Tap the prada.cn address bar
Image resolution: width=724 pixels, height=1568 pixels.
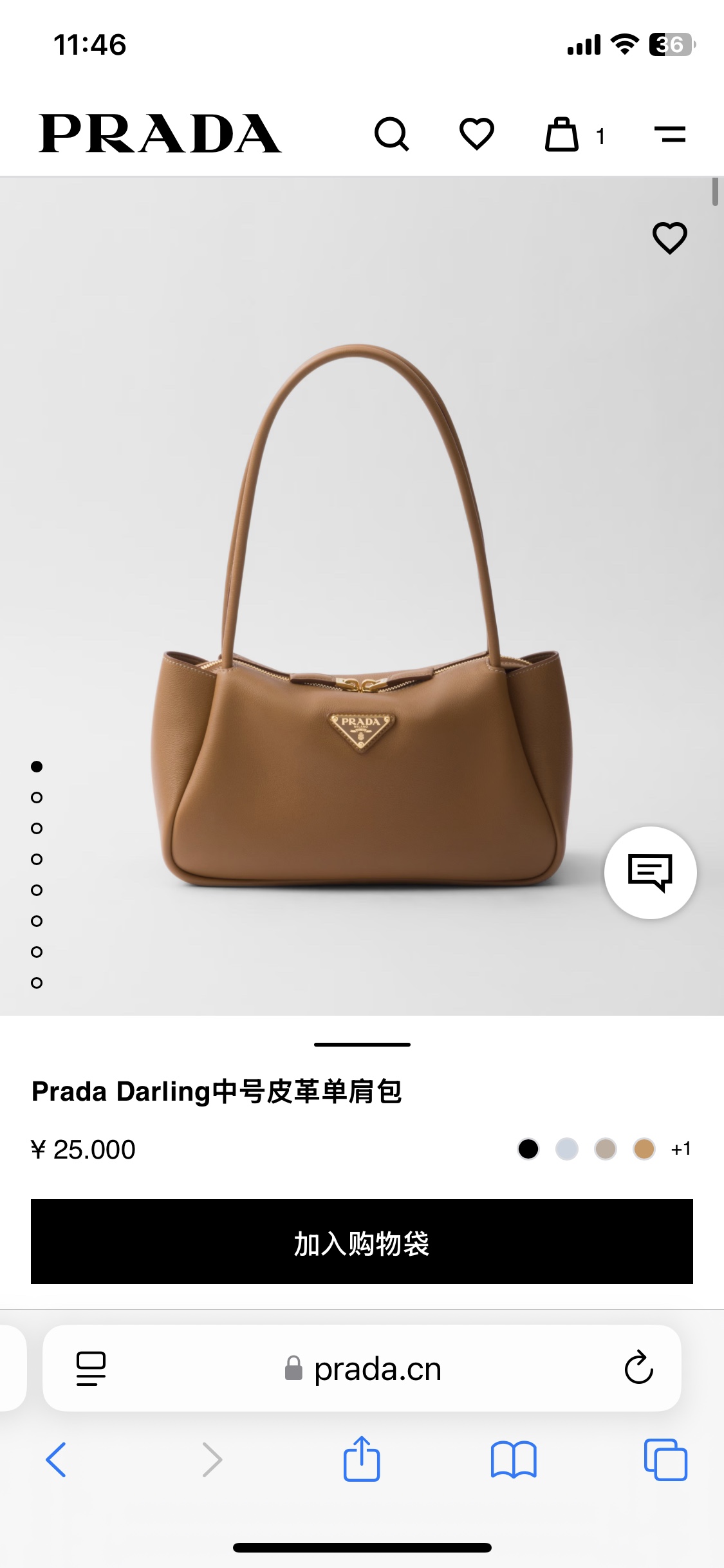(363, 1368)
